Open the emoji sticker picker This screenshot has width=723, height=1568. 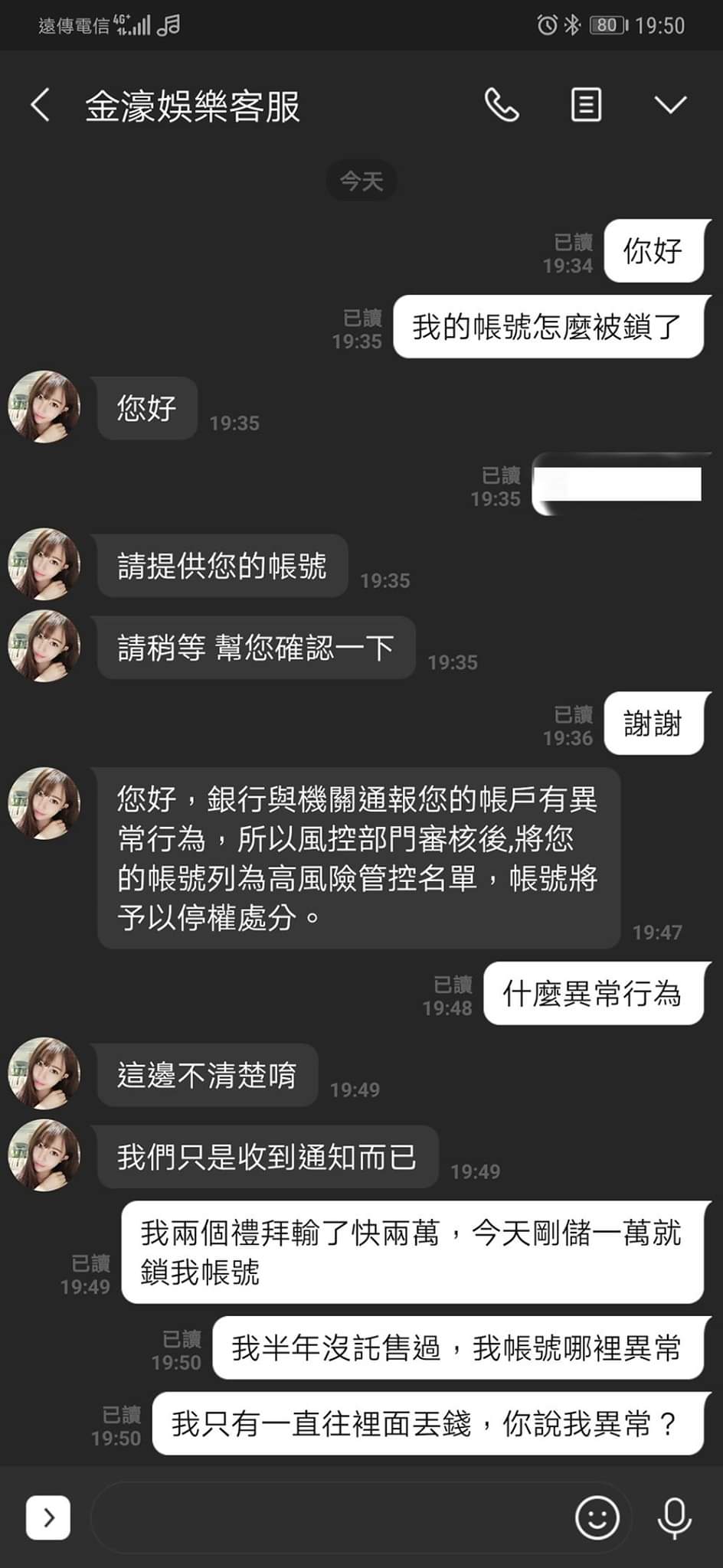coord(597,1517)
